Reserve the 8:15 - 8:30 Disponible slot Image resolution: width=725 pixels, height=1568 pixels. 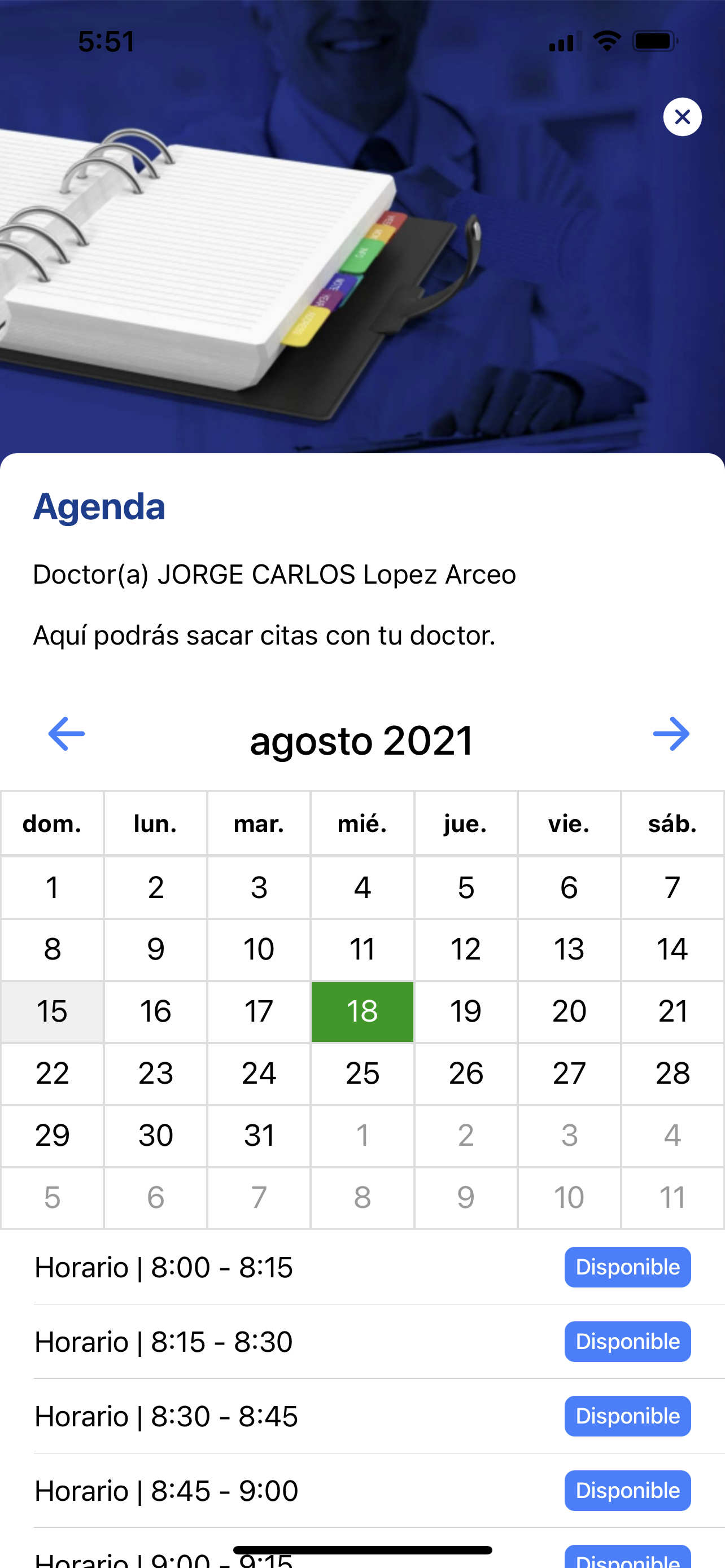627,1342
